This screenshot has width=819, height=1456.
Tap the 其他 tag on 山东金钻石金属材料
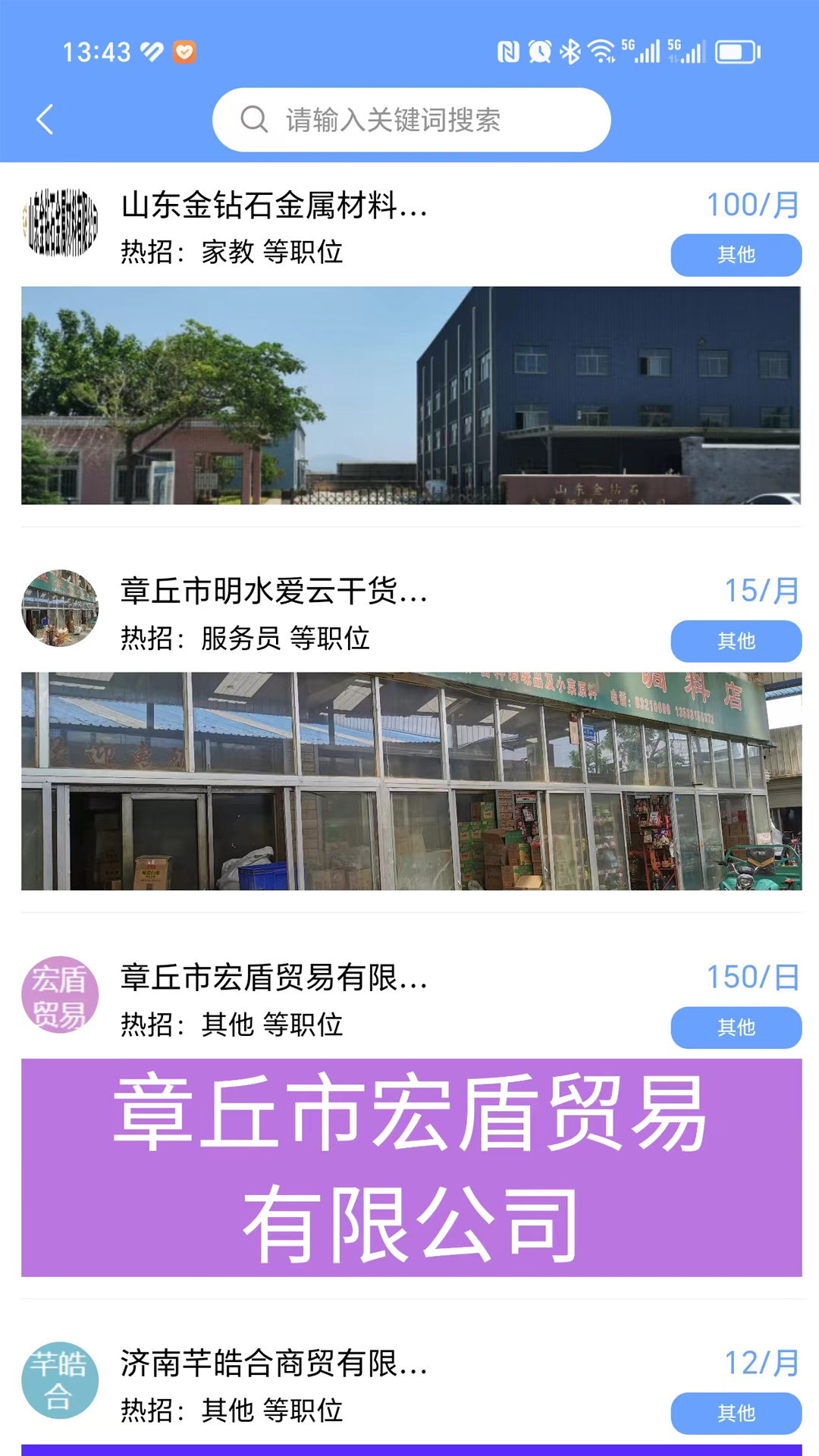point(736,255)
